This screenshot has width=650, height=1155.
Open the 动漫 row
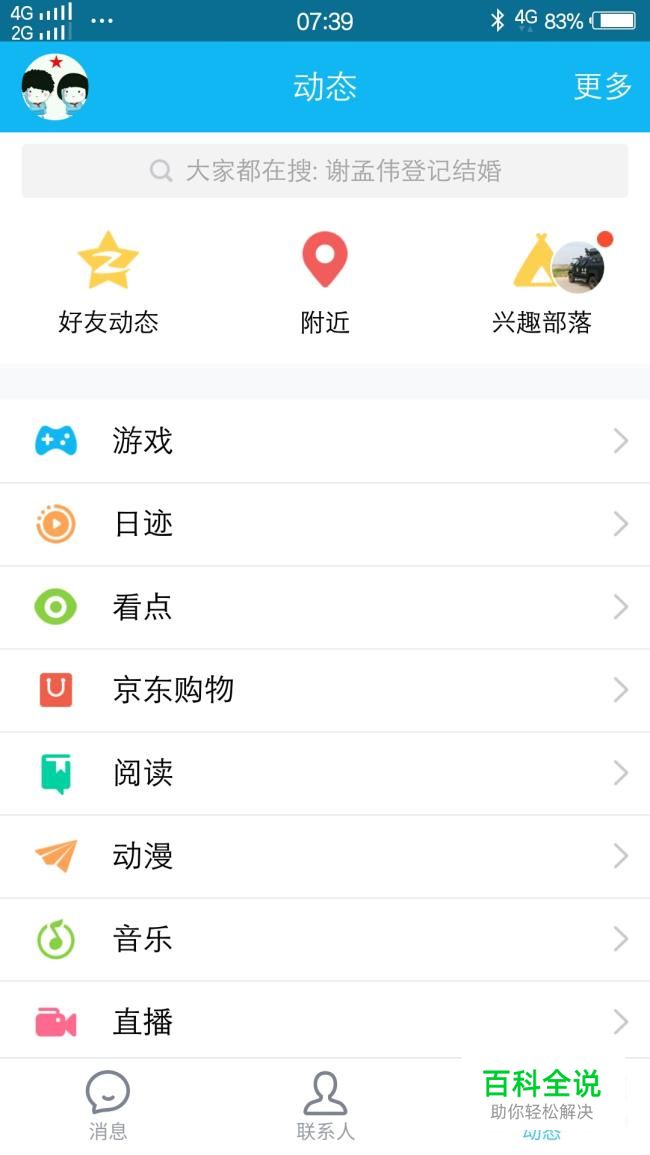325,856
